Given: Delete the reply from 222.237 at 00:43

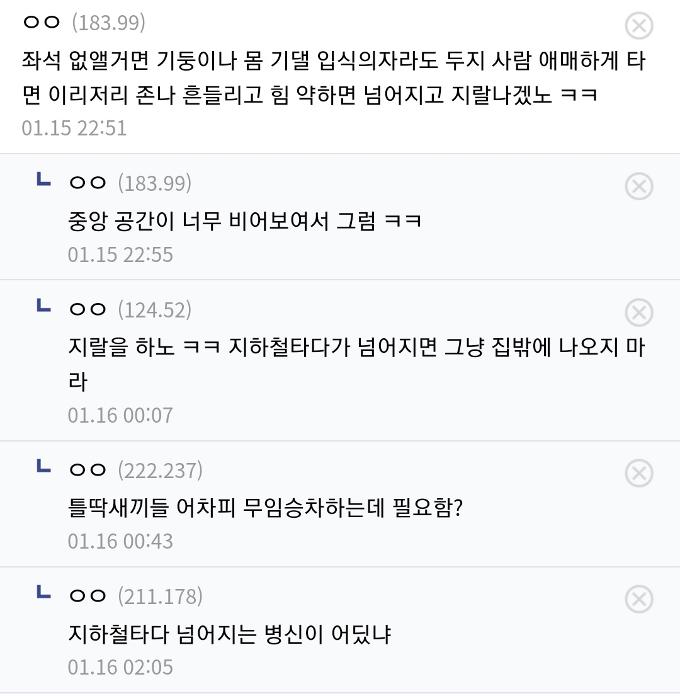Looking at the screenshot, I should coord(639,473).
